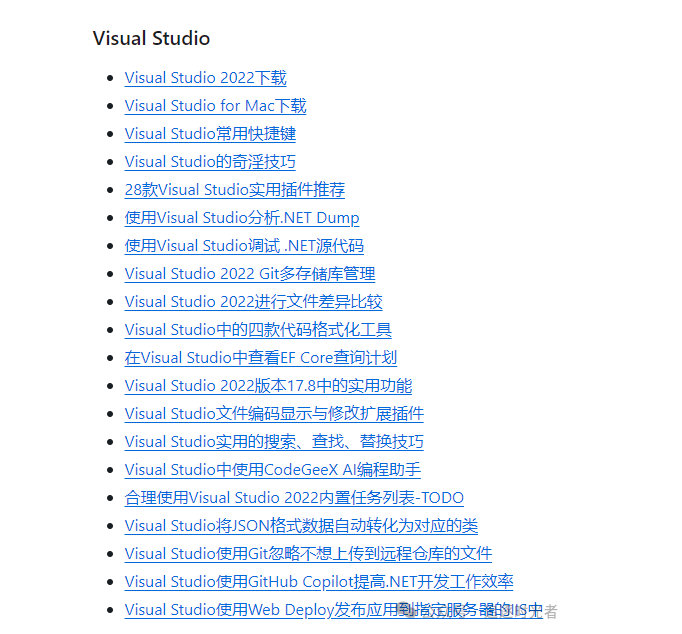Open the Visual Studio 2022下载 link
This screenshot has height=634, width=682.
coord(205,78)
